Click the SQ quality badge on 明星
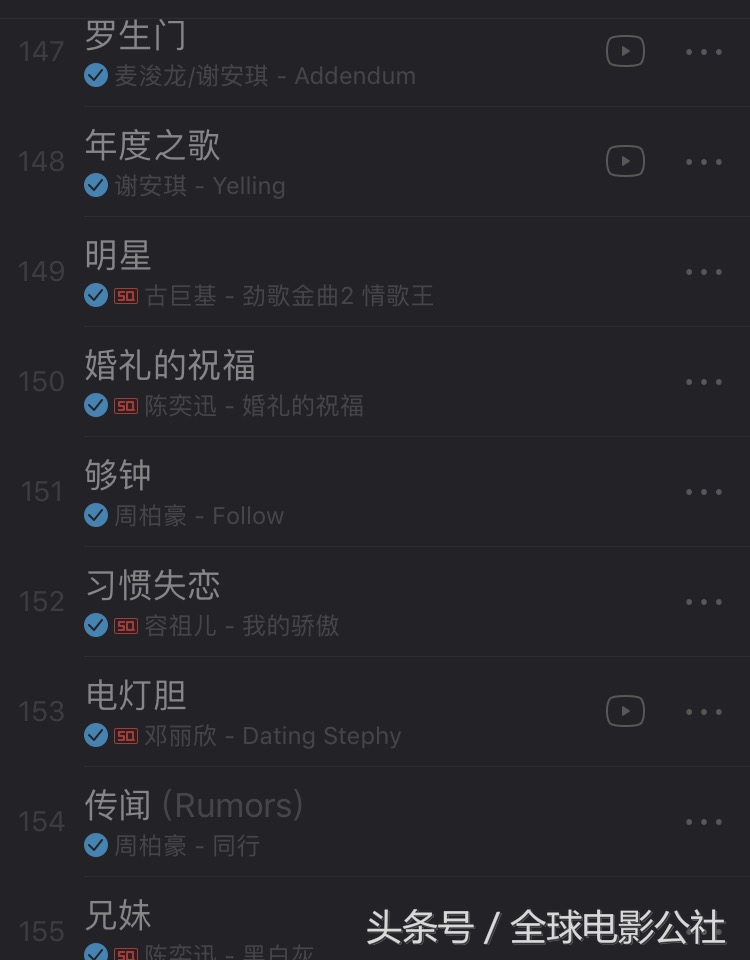The height and width of the screenshot is (960, 750). pos(124,295)
